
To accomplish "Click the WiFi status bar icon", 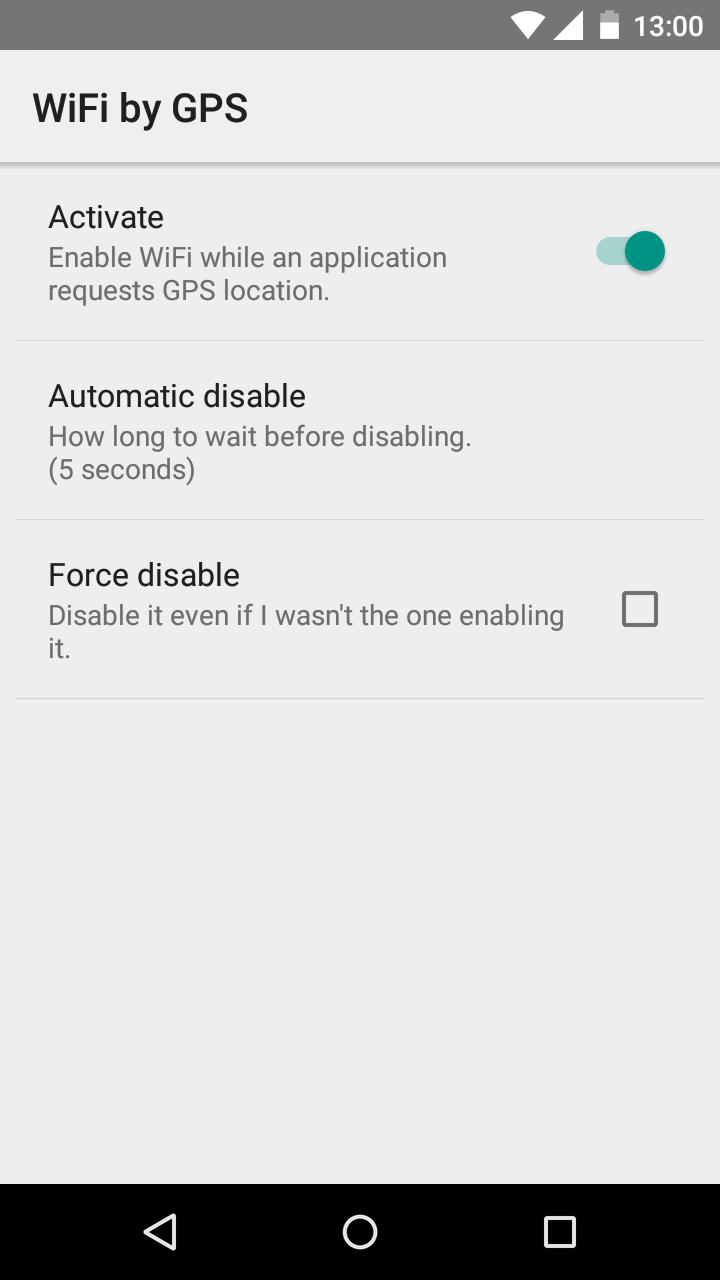I will 528,25.
